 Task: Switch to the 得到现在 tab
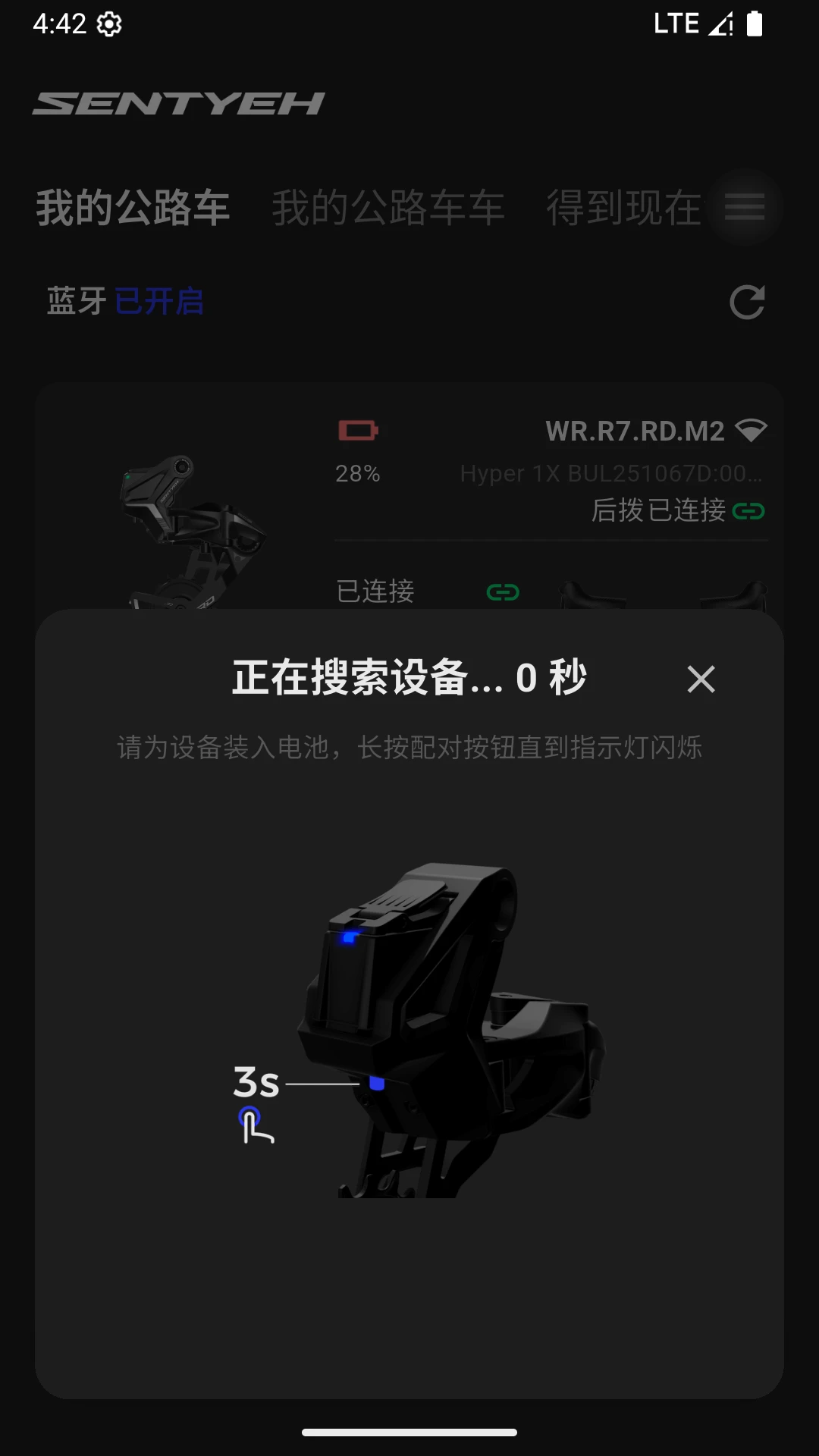point(623,209)
